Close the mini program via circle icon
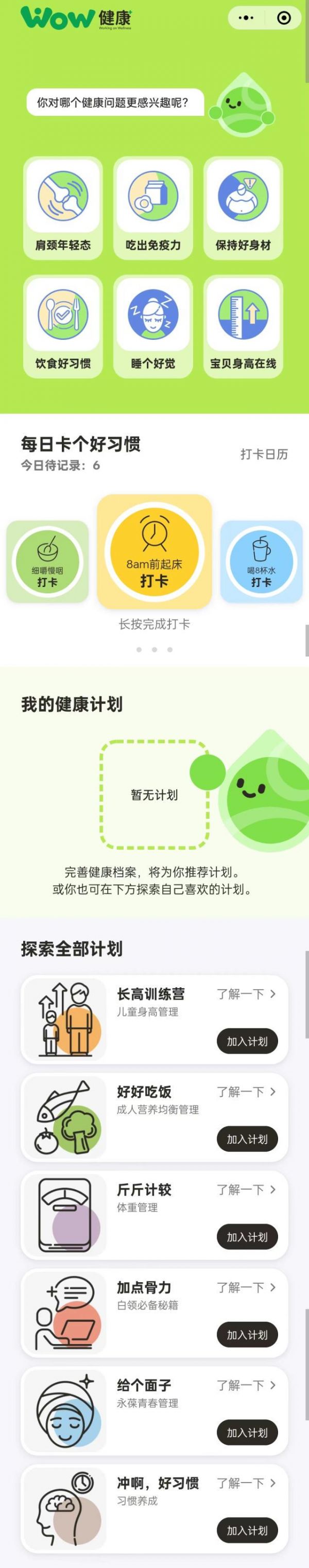 pyautogui.click(x=283, y=18)
